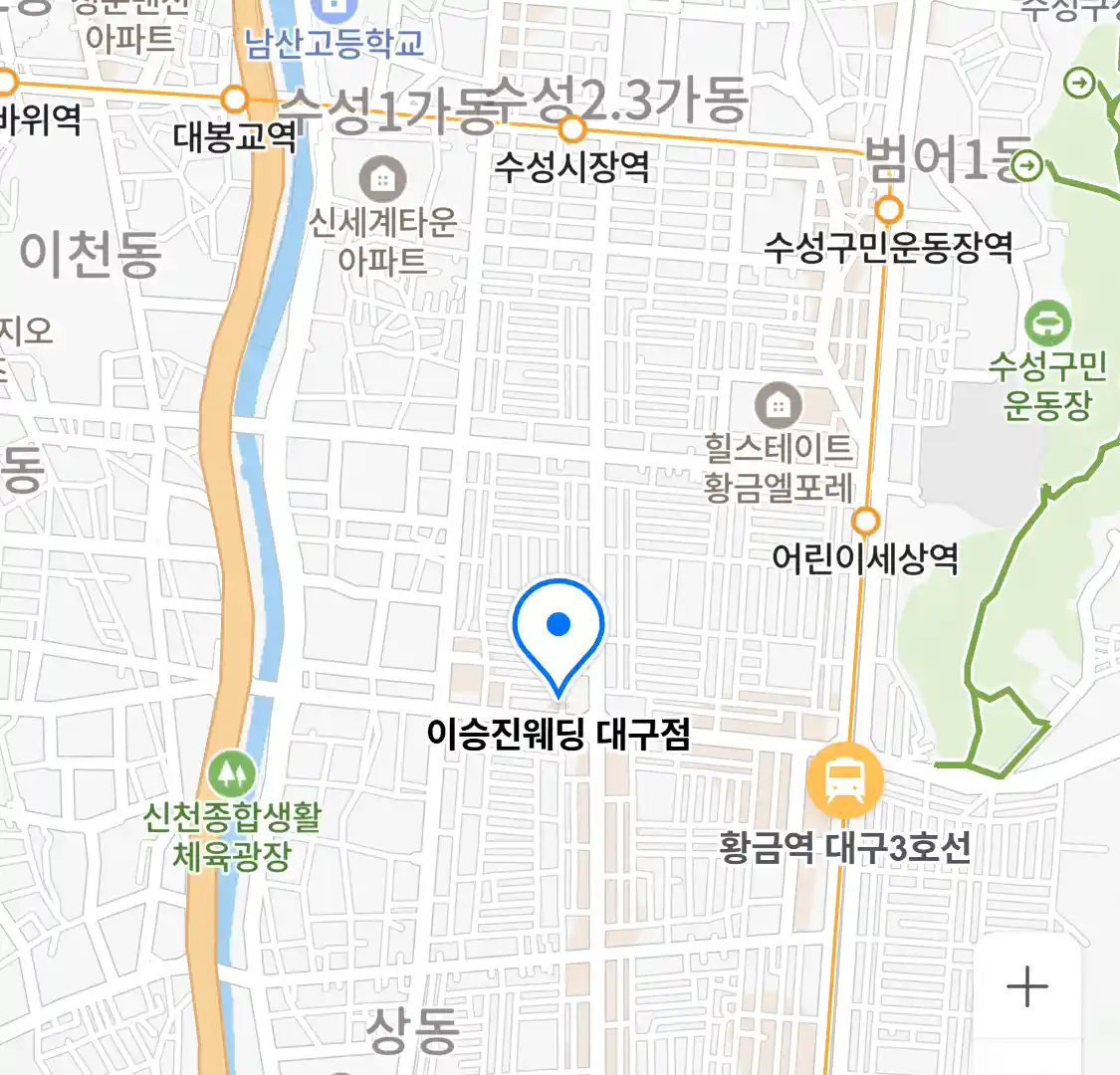Select the 신세계타운 아파트 map marker
1120x1075 pixels.
point(381,180)
